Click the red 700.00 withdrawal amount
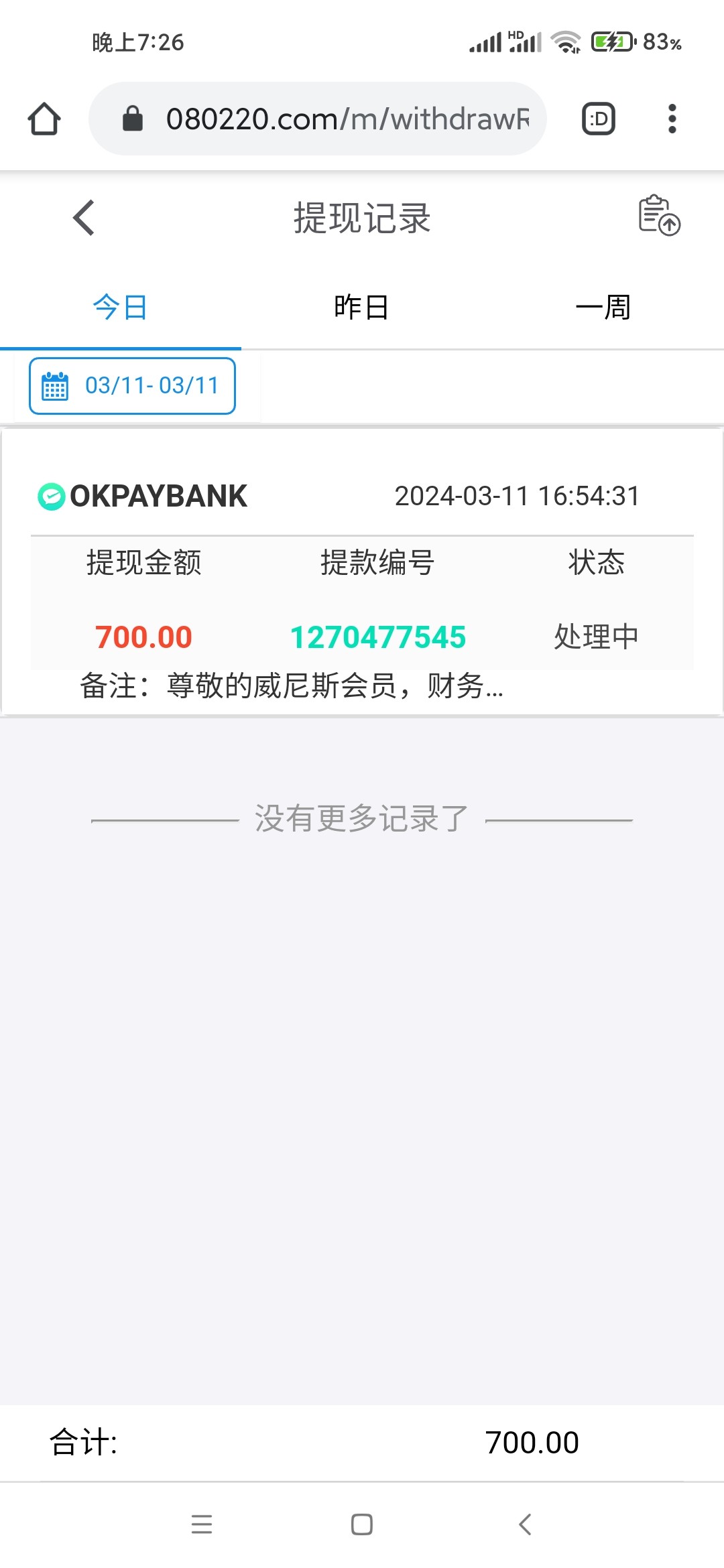 [144, 637]
